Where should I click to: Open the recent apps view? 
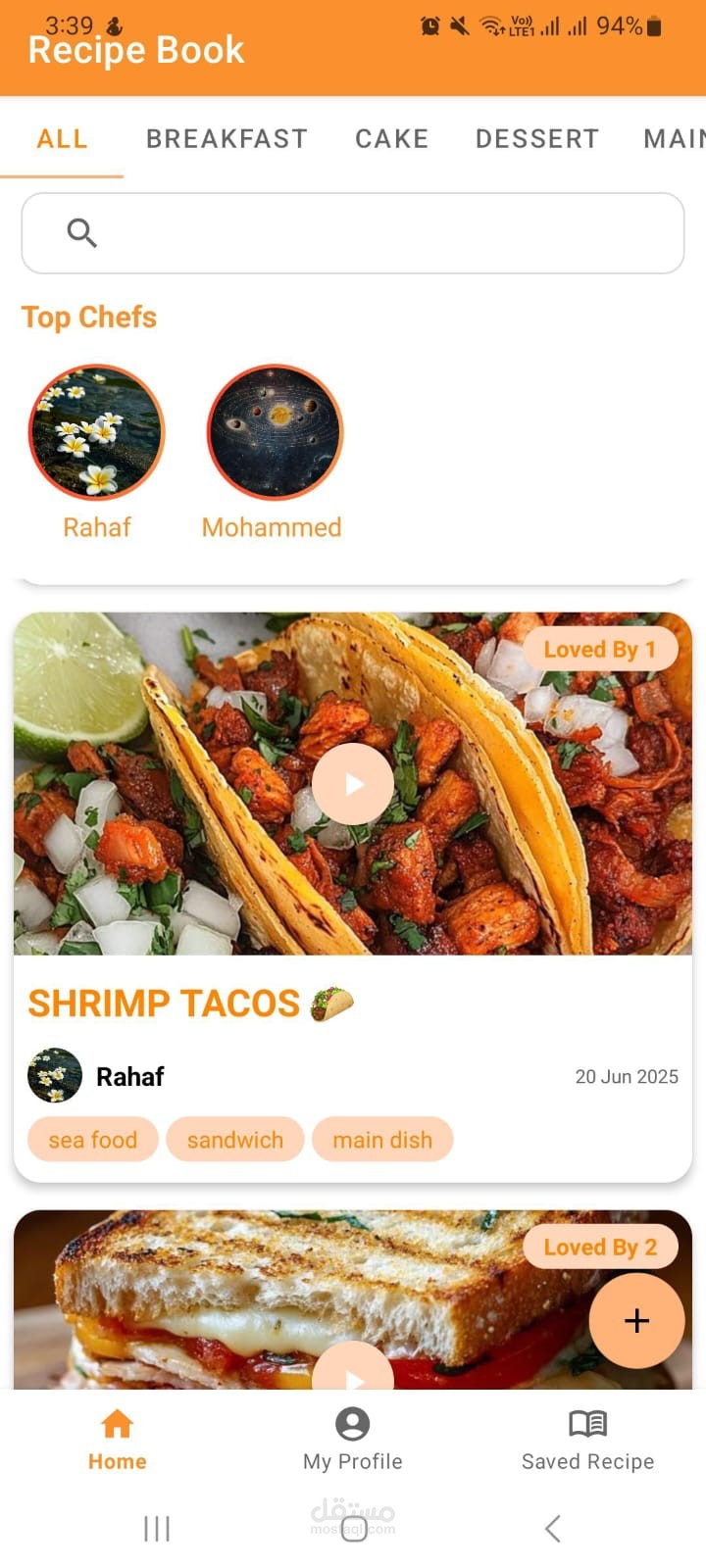pos(157,1528)
